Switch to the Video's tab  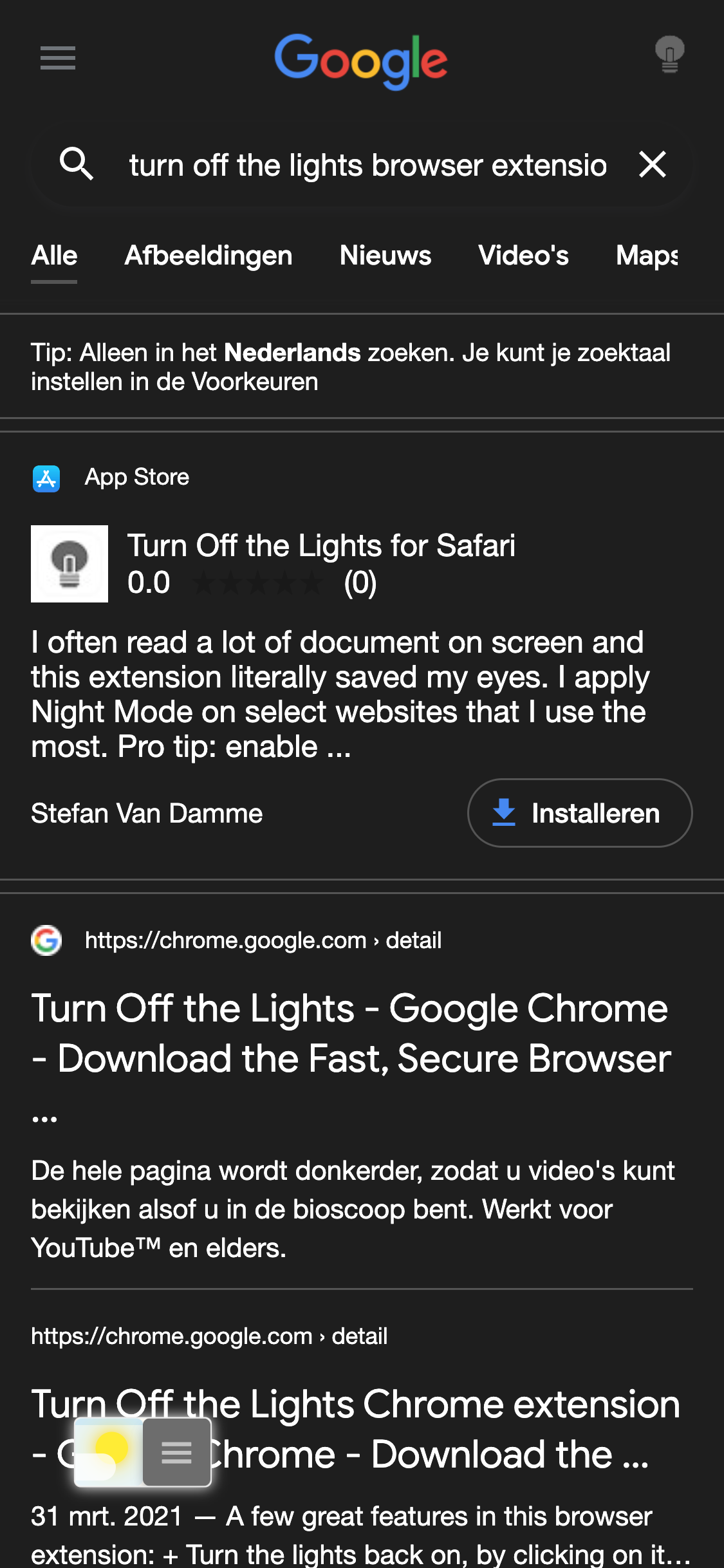(523, 256)
